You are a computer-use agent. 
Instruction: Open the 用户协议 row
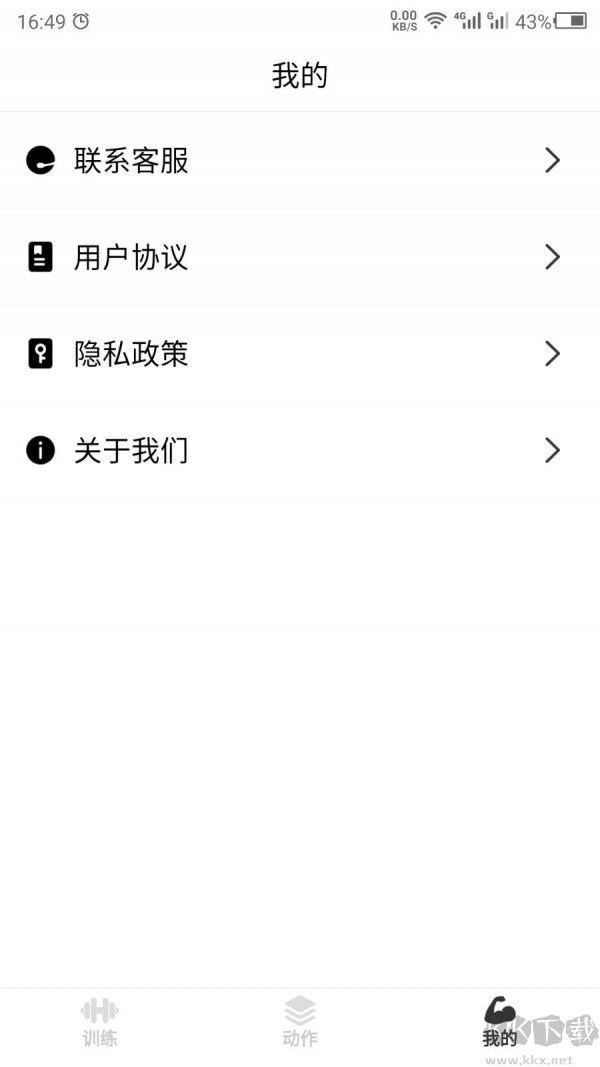coord(300,257)
